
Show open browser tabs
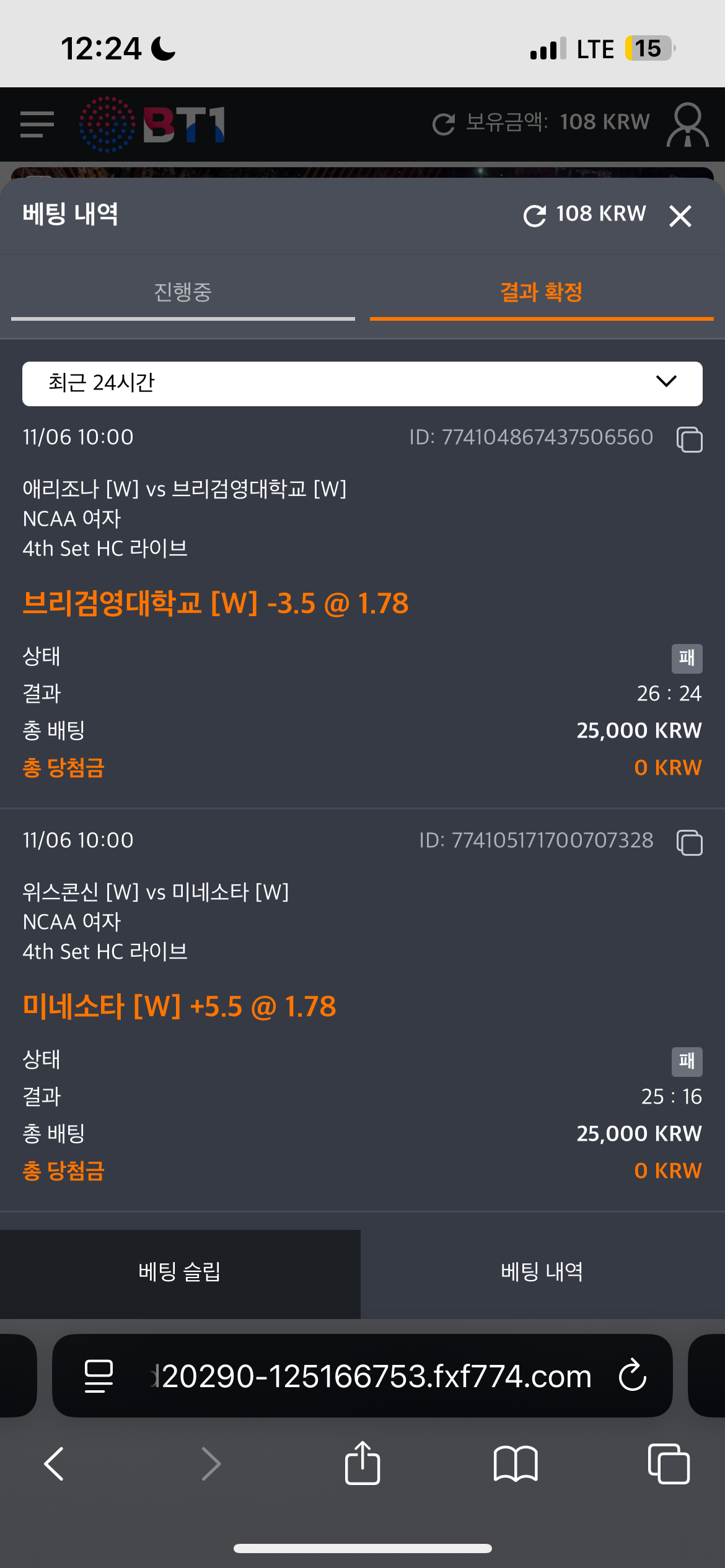(x=669, y=1464)
